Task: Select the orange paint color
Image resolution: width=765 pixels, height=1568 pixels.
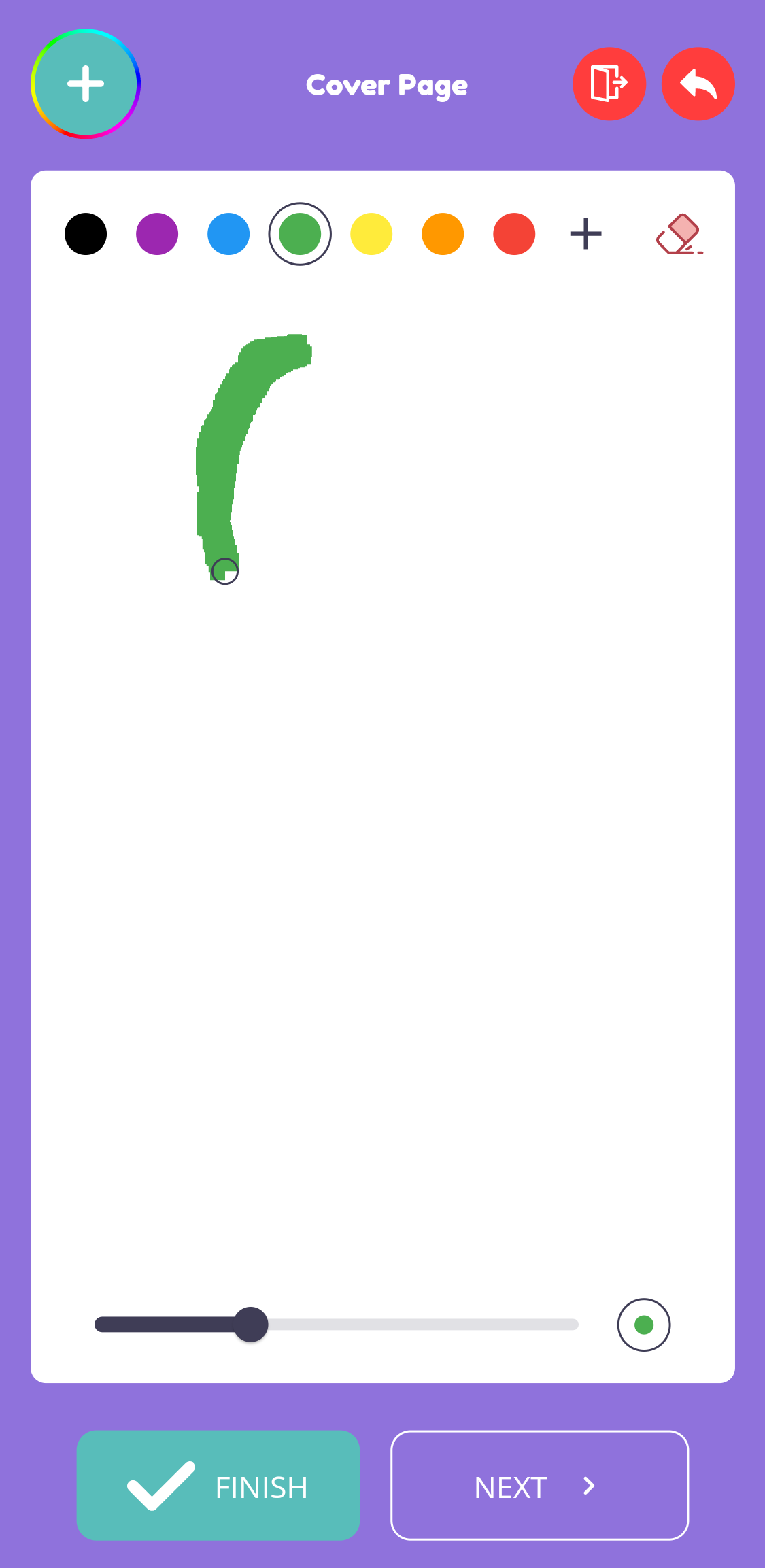Action: click(x=442, y=234)
